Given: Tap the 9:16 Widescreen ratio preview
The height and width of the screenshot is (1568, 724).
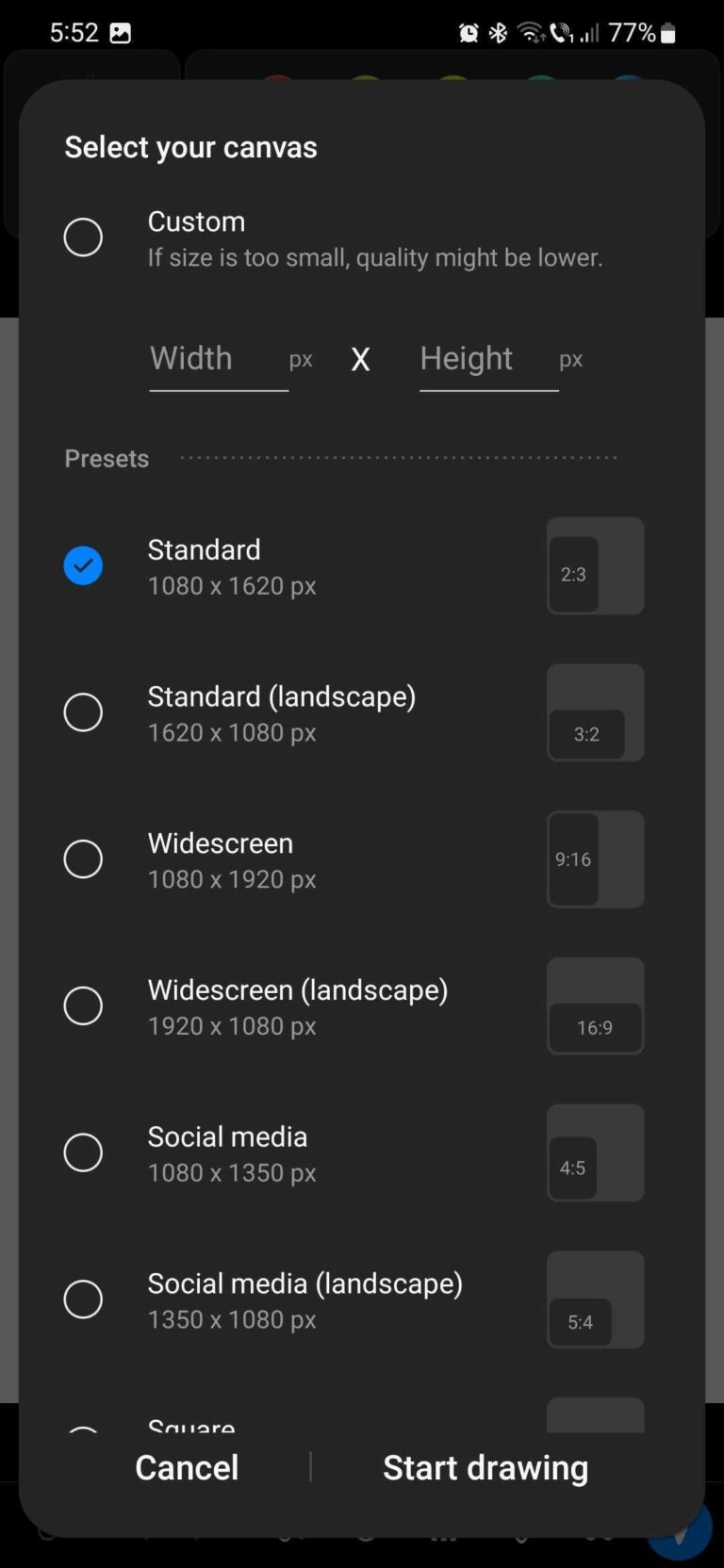Looking at the screenshot, I should click(595, 858).
